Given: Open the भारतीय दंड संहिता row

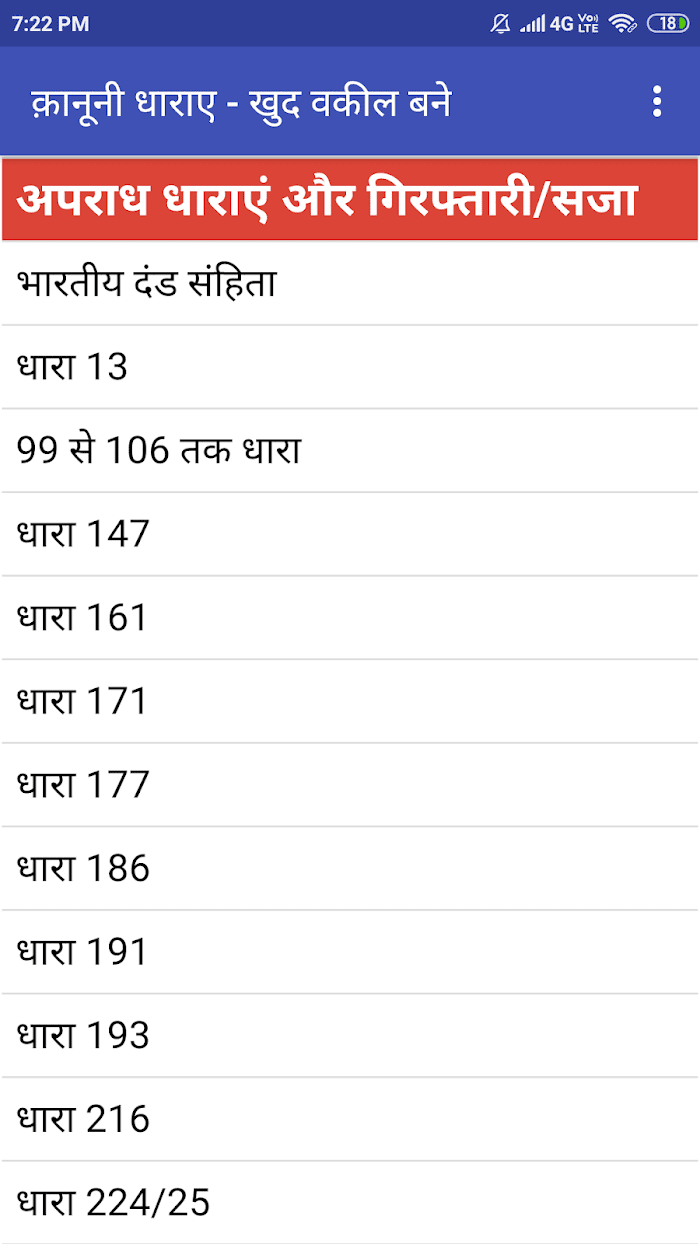Looking at the screenshot, I should 350,283.
